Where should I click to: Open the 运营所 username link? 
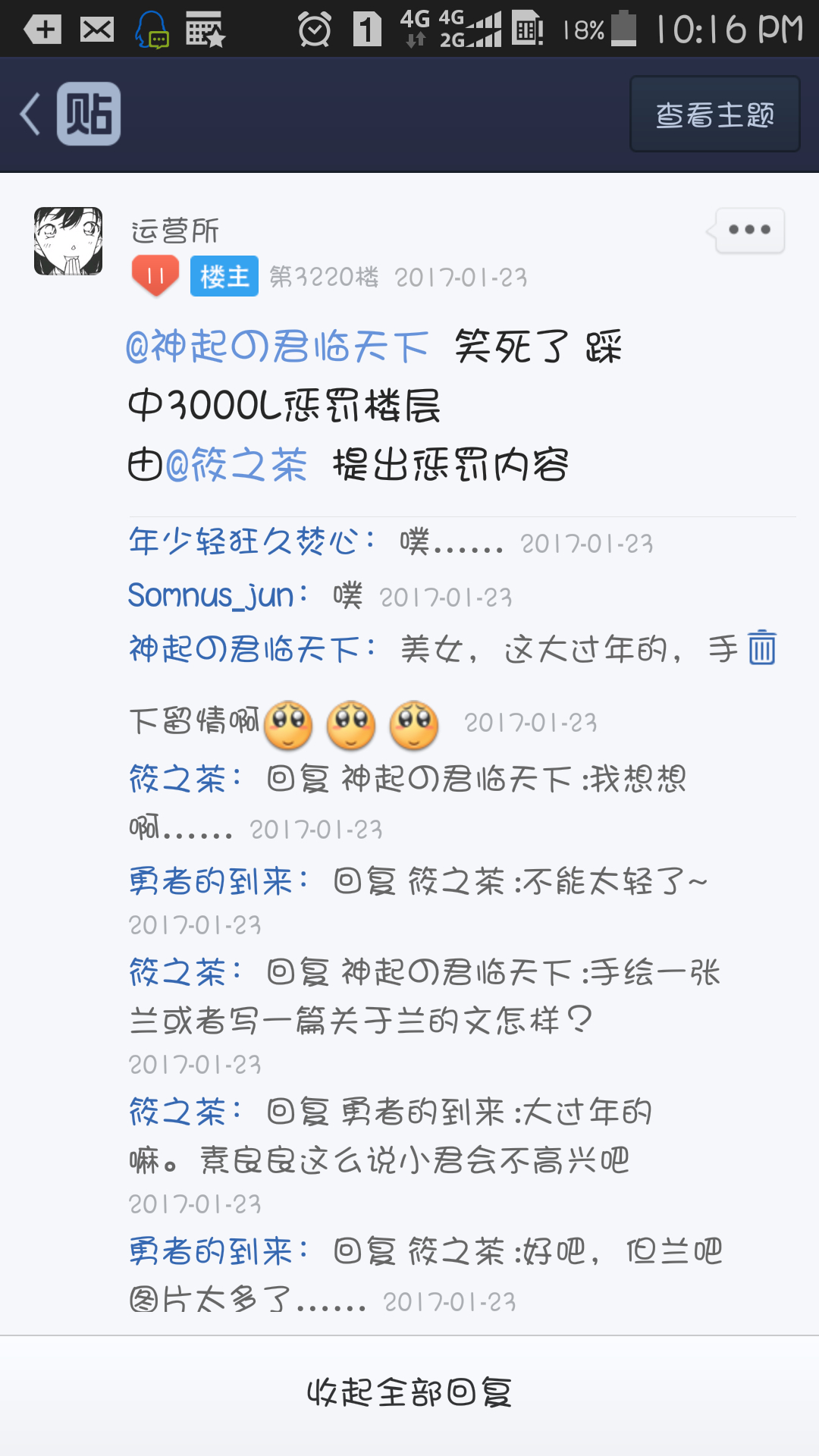pos(175,231)
